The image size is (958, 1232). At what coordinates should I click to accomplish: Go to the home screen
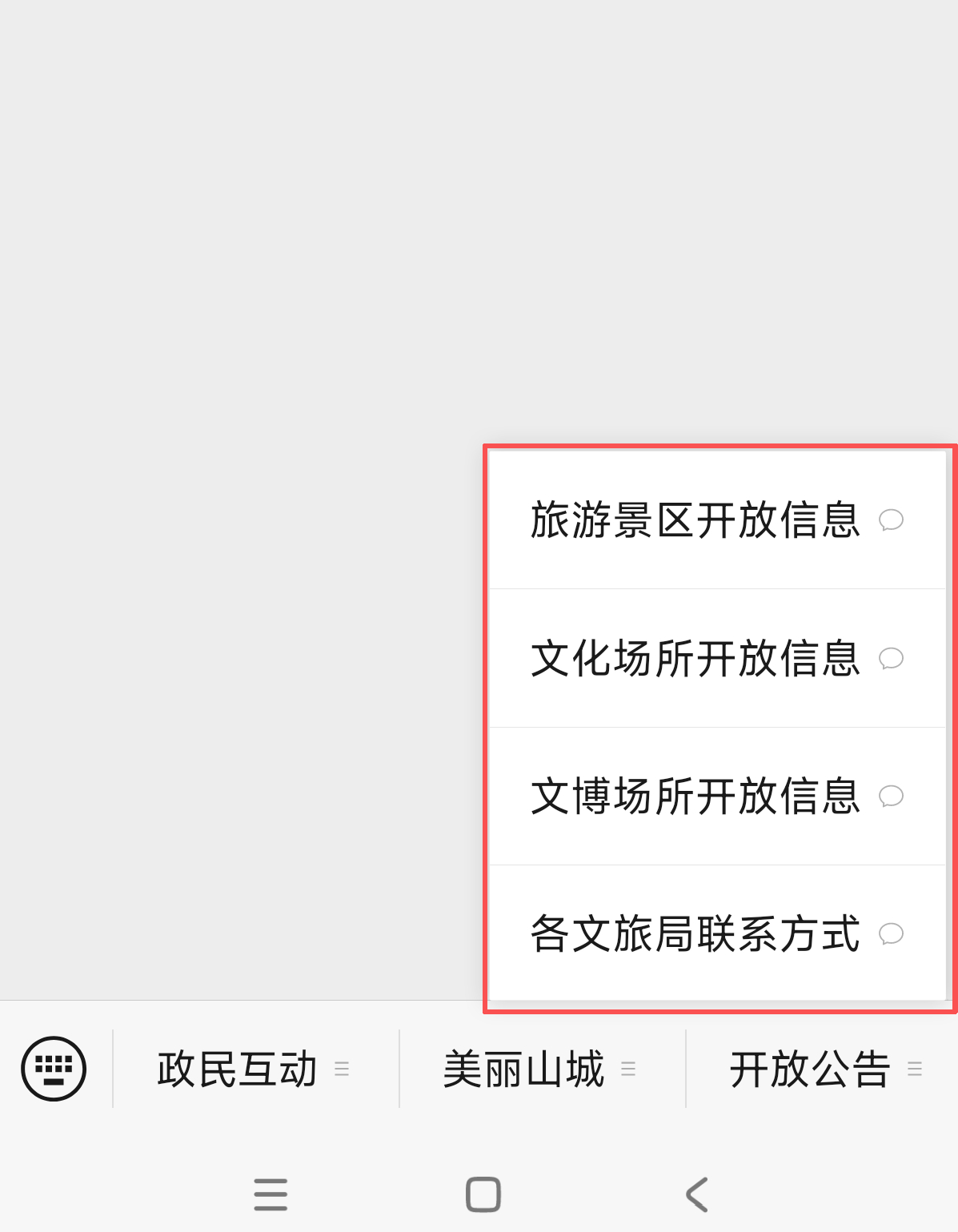483,1194
